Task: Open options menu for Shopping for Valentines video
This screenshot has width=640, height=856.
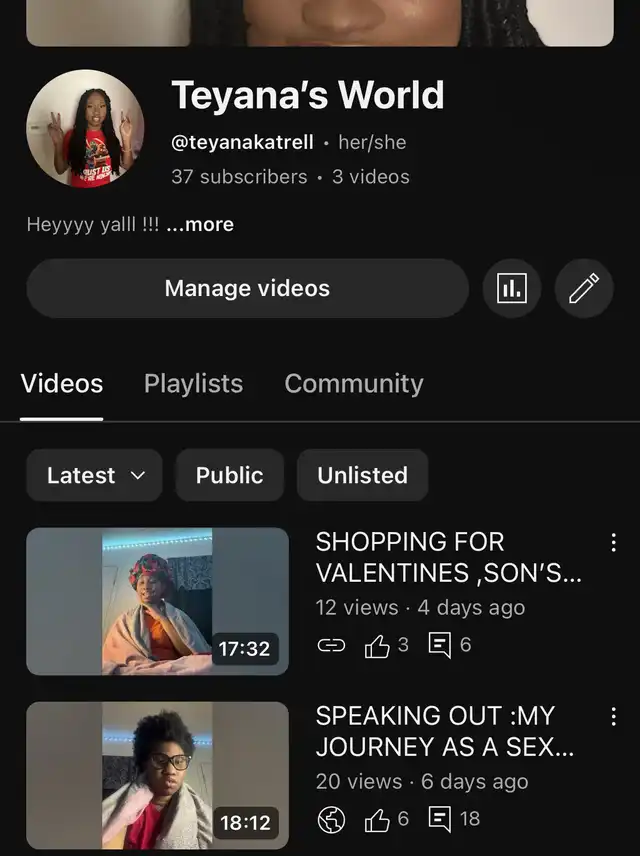Action: [613, 543]
